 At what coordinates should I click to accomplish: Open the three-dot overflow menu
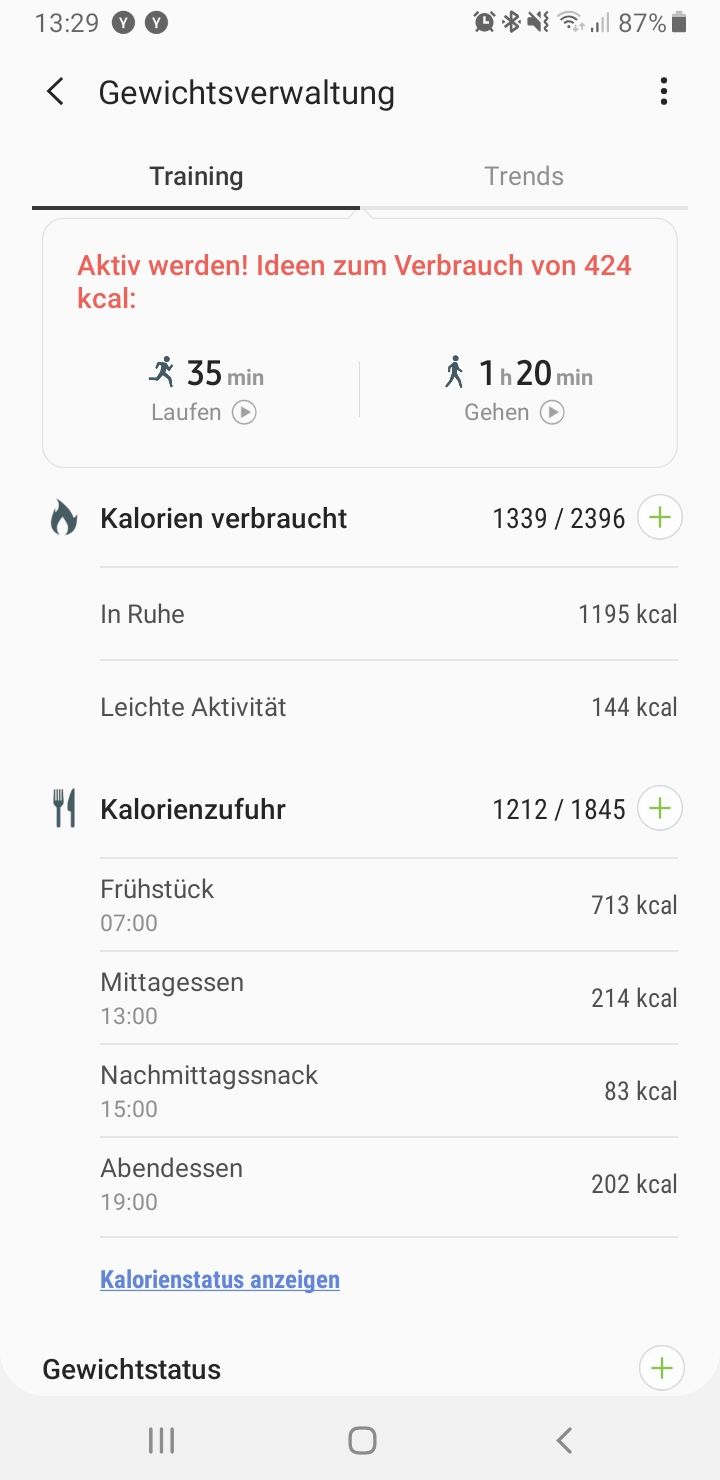click(x=663, y=93)
